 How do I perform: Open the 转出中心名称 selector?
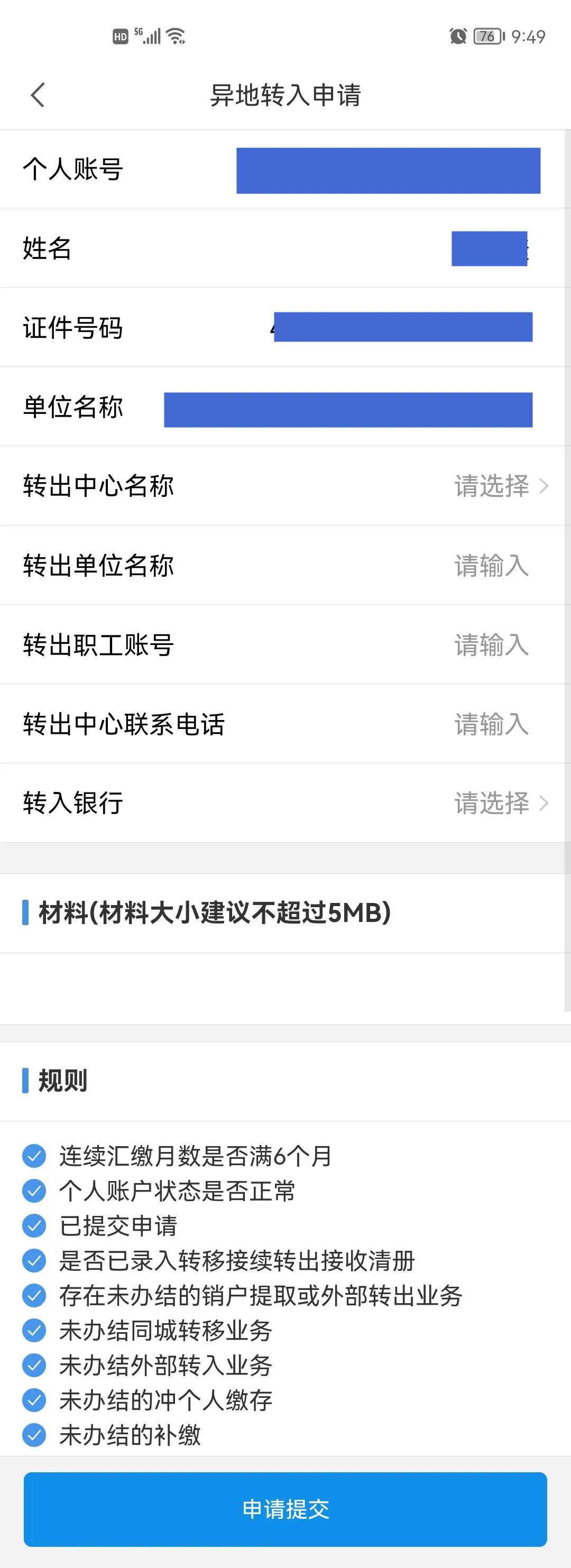tap(500, 486)
